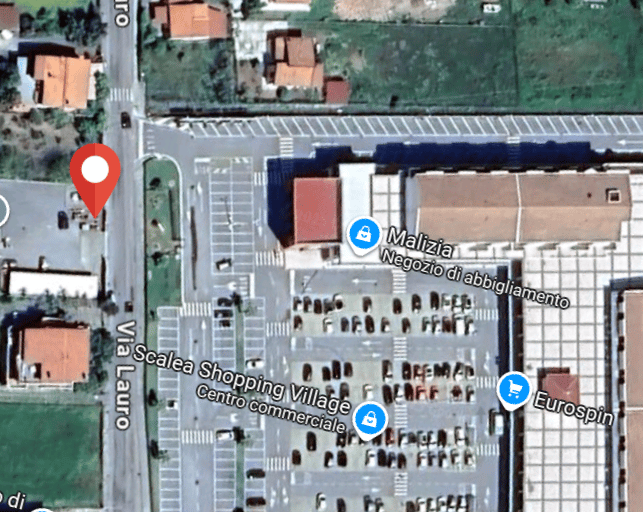Open Scalea Shopping Village place marker
This screenshot has height=512, width=643.
pos(370,418)
